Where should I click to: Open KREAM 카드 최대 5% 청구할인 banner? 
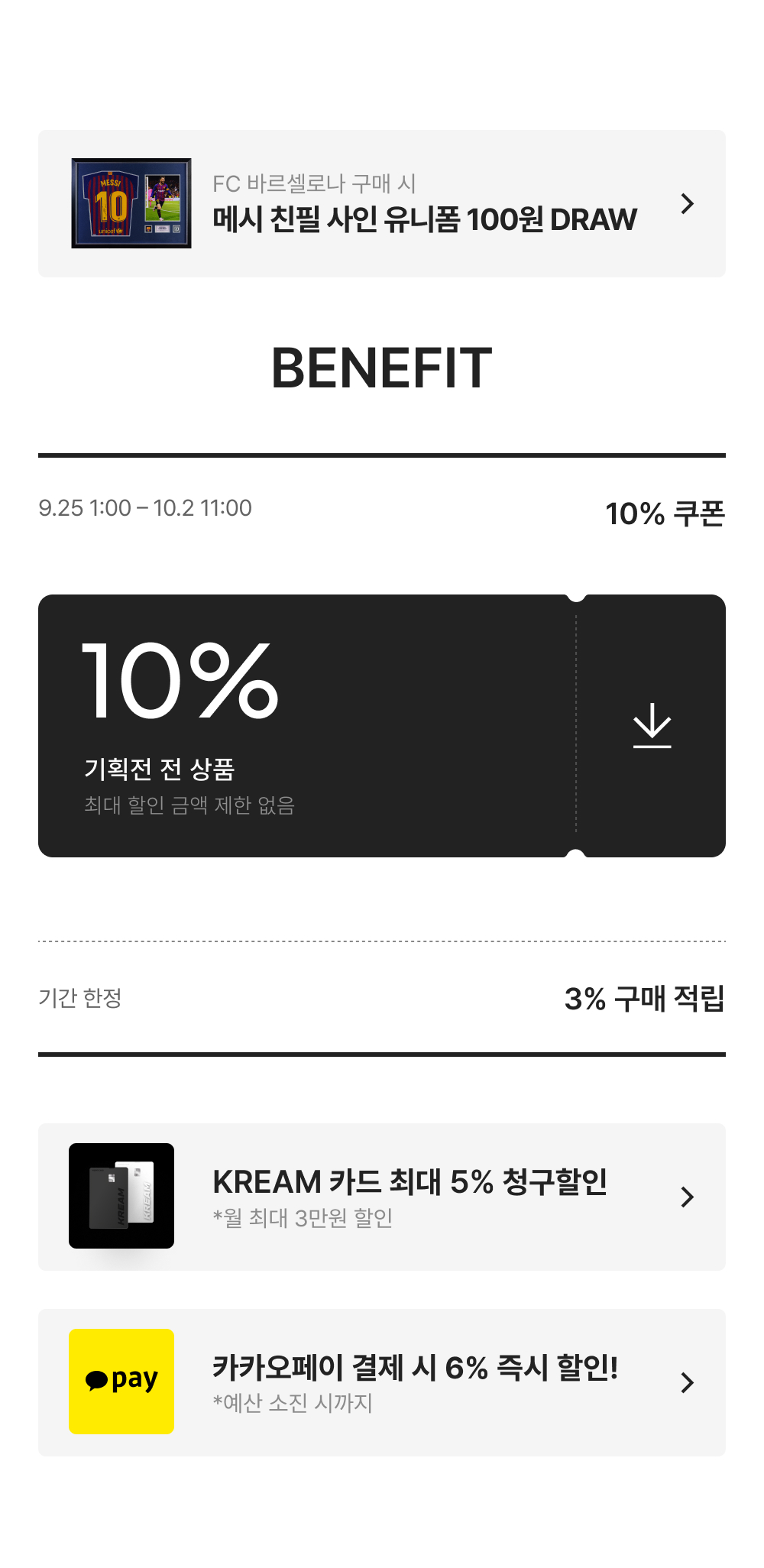382,1197
